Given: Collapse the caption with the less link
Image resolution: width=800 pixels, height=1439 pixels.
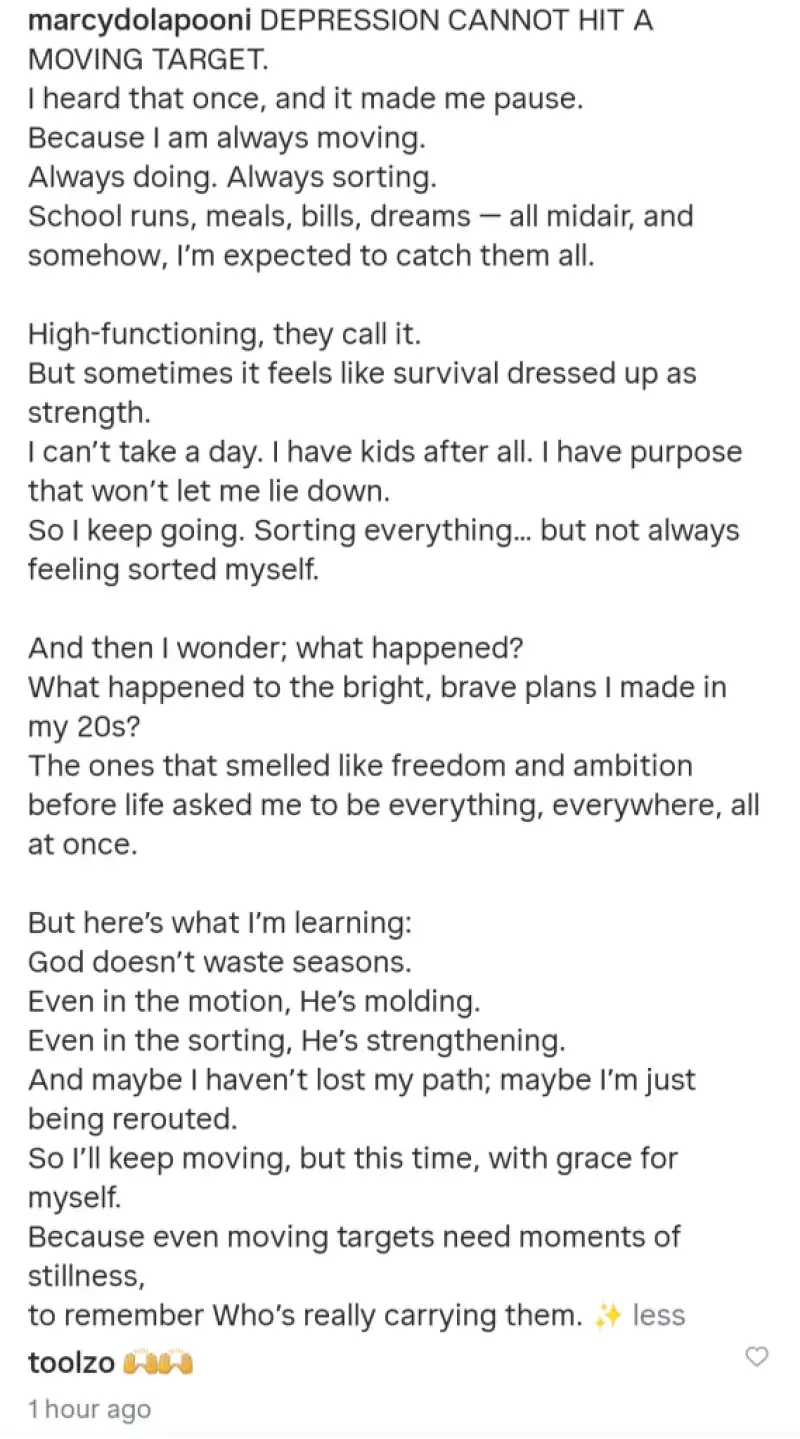Looking at the screenshot, I should pyautogui.click(x=658, y=1315).
